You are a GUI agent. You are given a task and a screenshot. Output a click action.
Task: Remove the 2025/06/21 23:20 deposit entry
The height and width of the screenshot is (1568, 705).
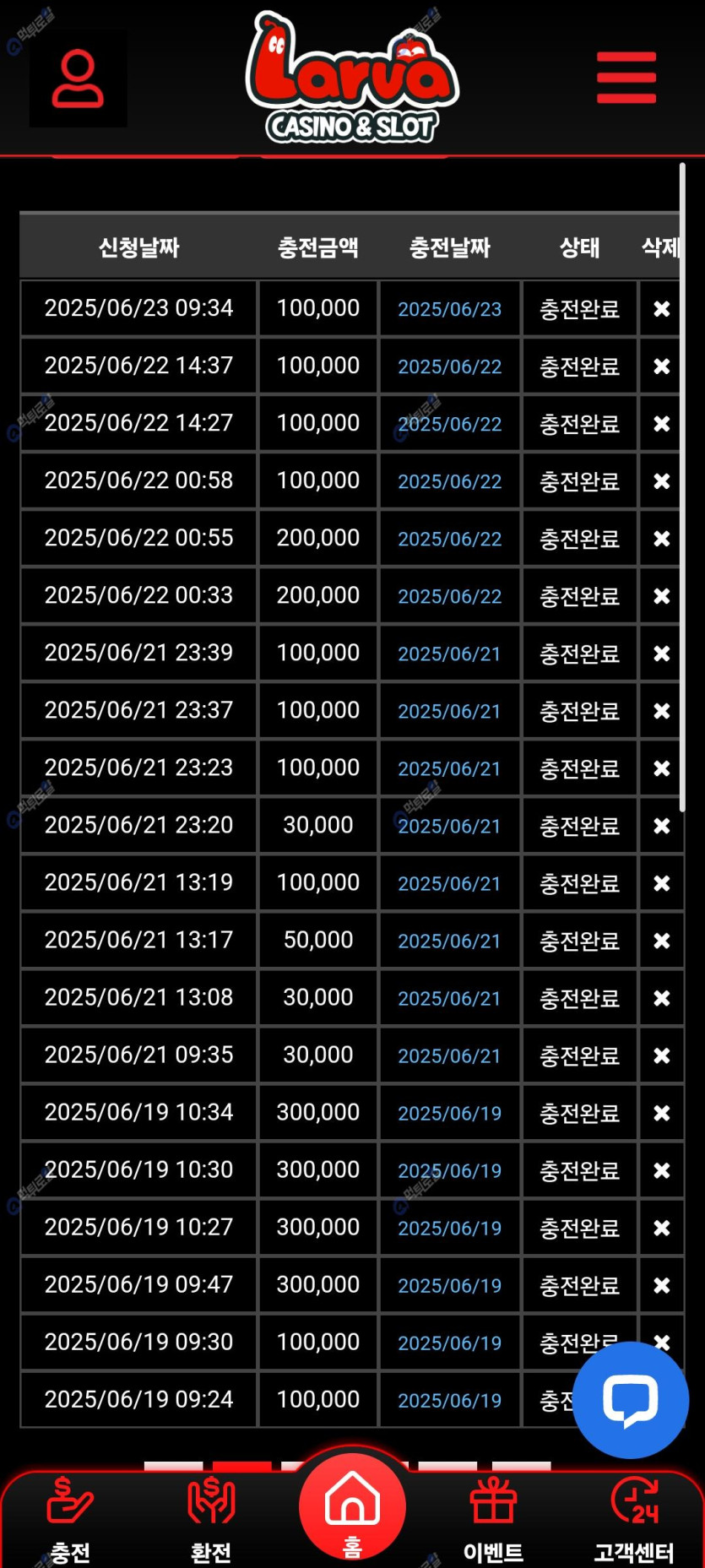pos(662,826)
